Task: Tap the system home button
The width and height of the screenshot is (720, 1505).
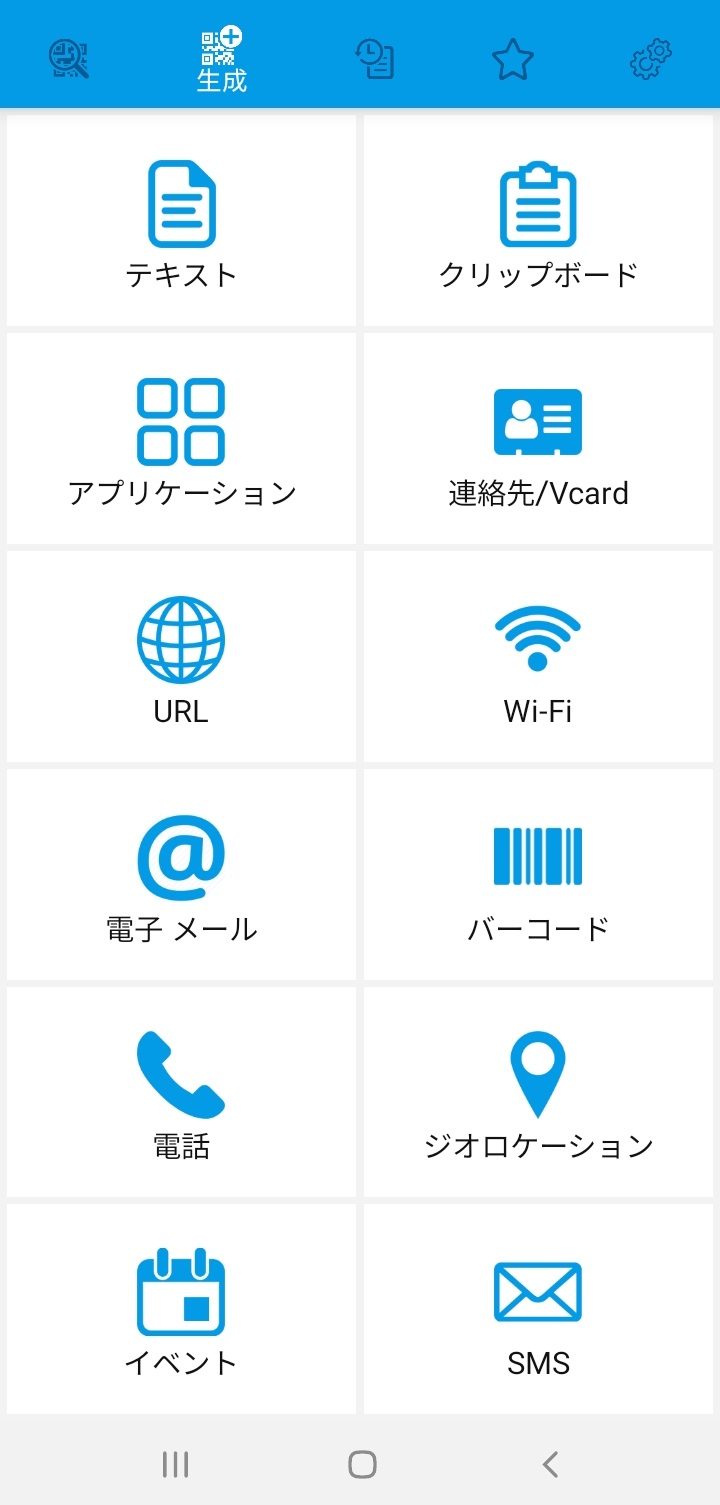Action: pos(362,1464)
